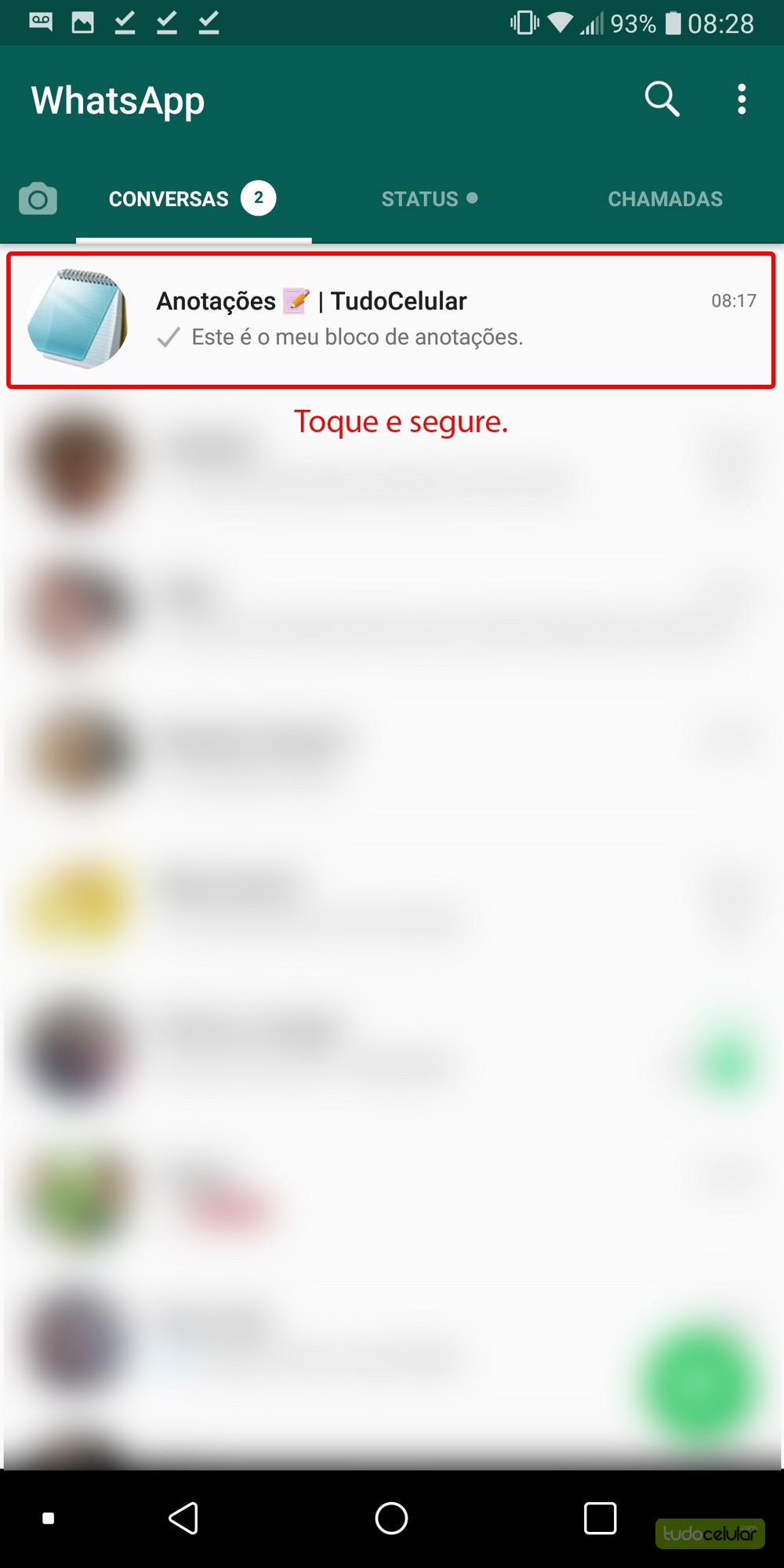Go to the home screen
Viewport: 784px width, 1568px height.
pos(391,1518)
